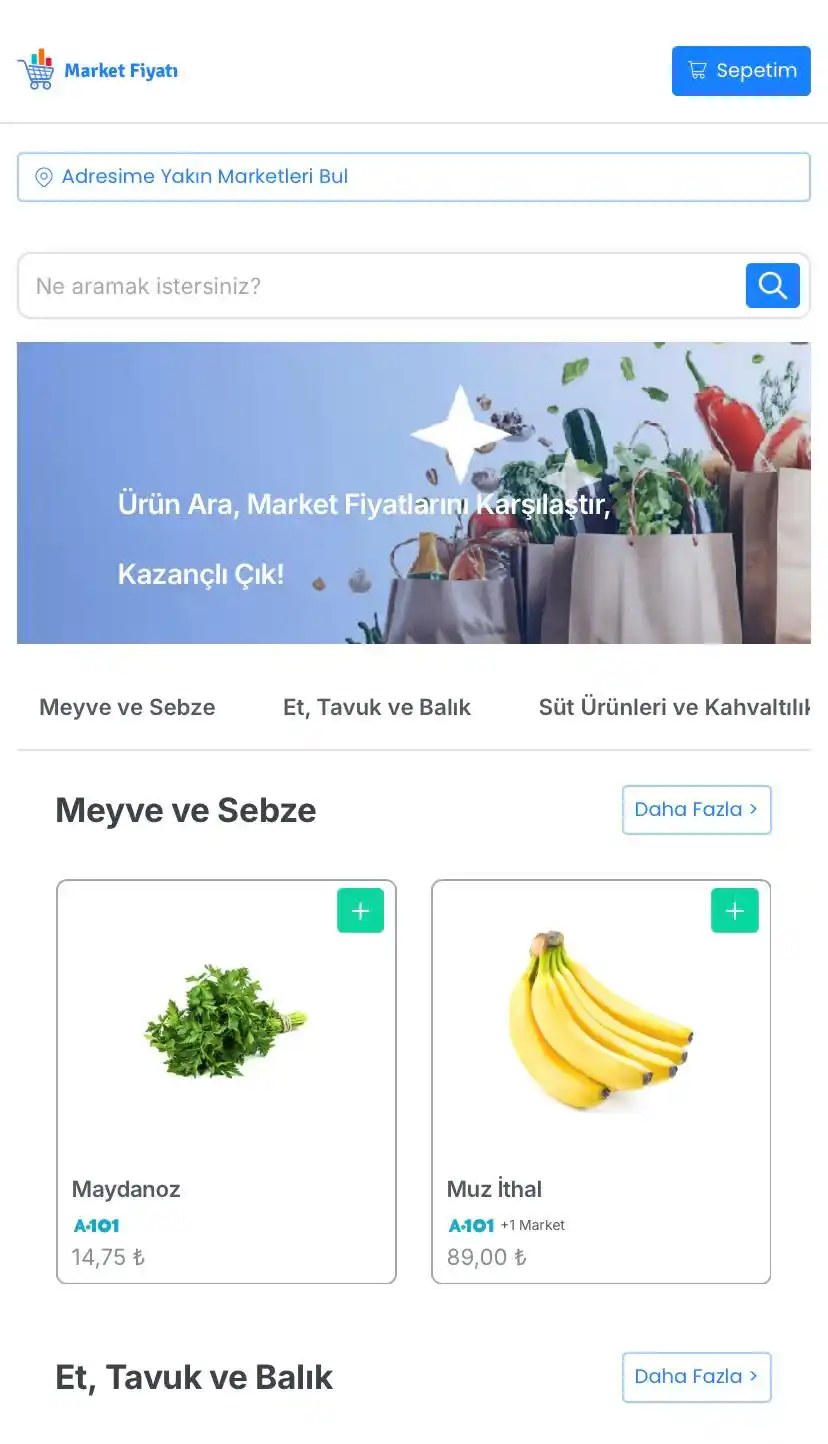This screenshot has width=828, height=1444.
Task: Open the Sepetim cart button
Action: coord(740,71)
